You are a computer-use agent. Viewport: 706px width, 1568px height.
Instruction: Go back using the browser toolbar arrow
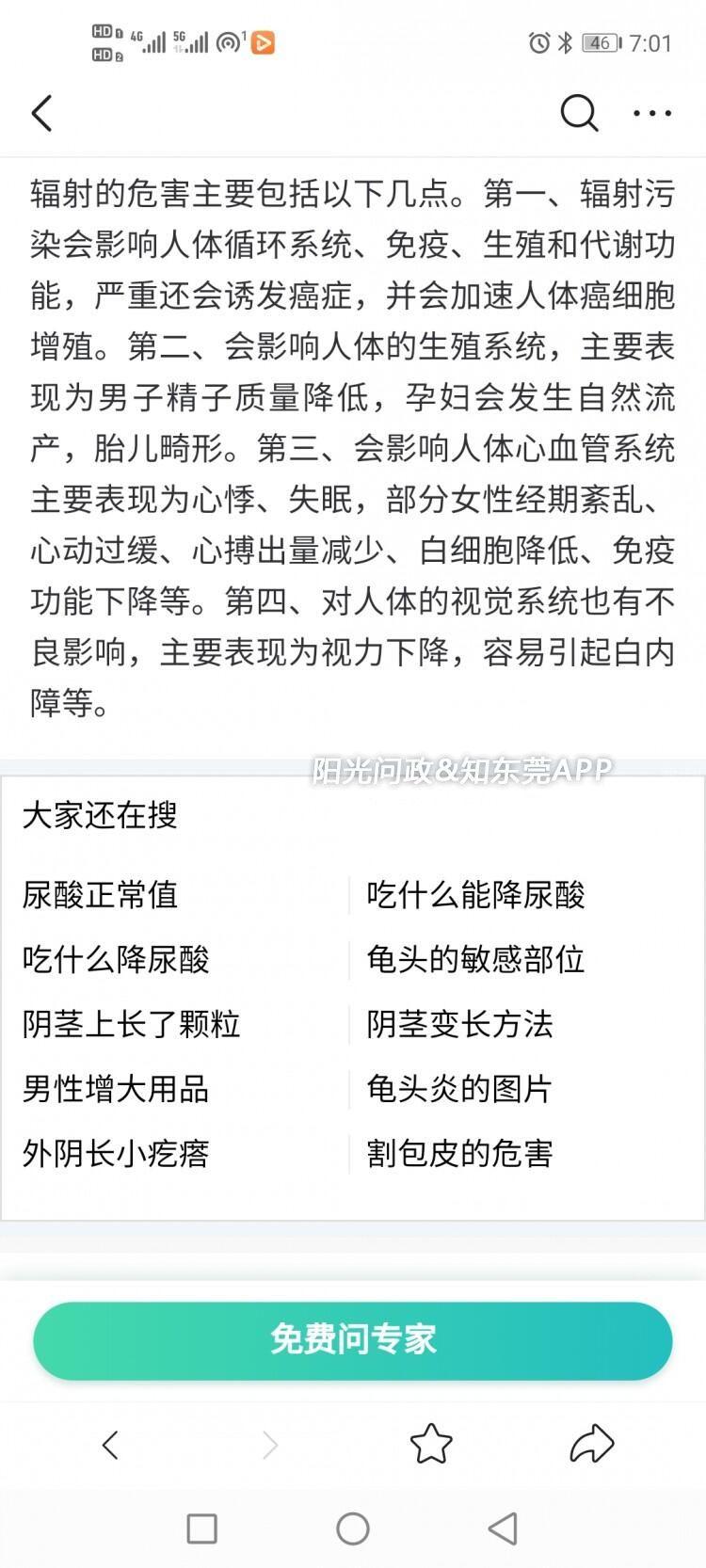point(110,1445)
